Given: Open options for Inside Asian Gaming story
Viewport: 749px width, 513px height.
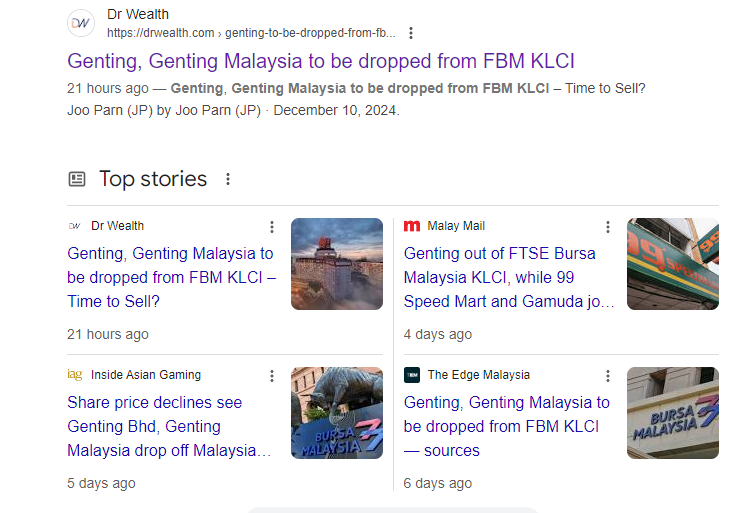Looking at the screenshot, I should [271, 376].
